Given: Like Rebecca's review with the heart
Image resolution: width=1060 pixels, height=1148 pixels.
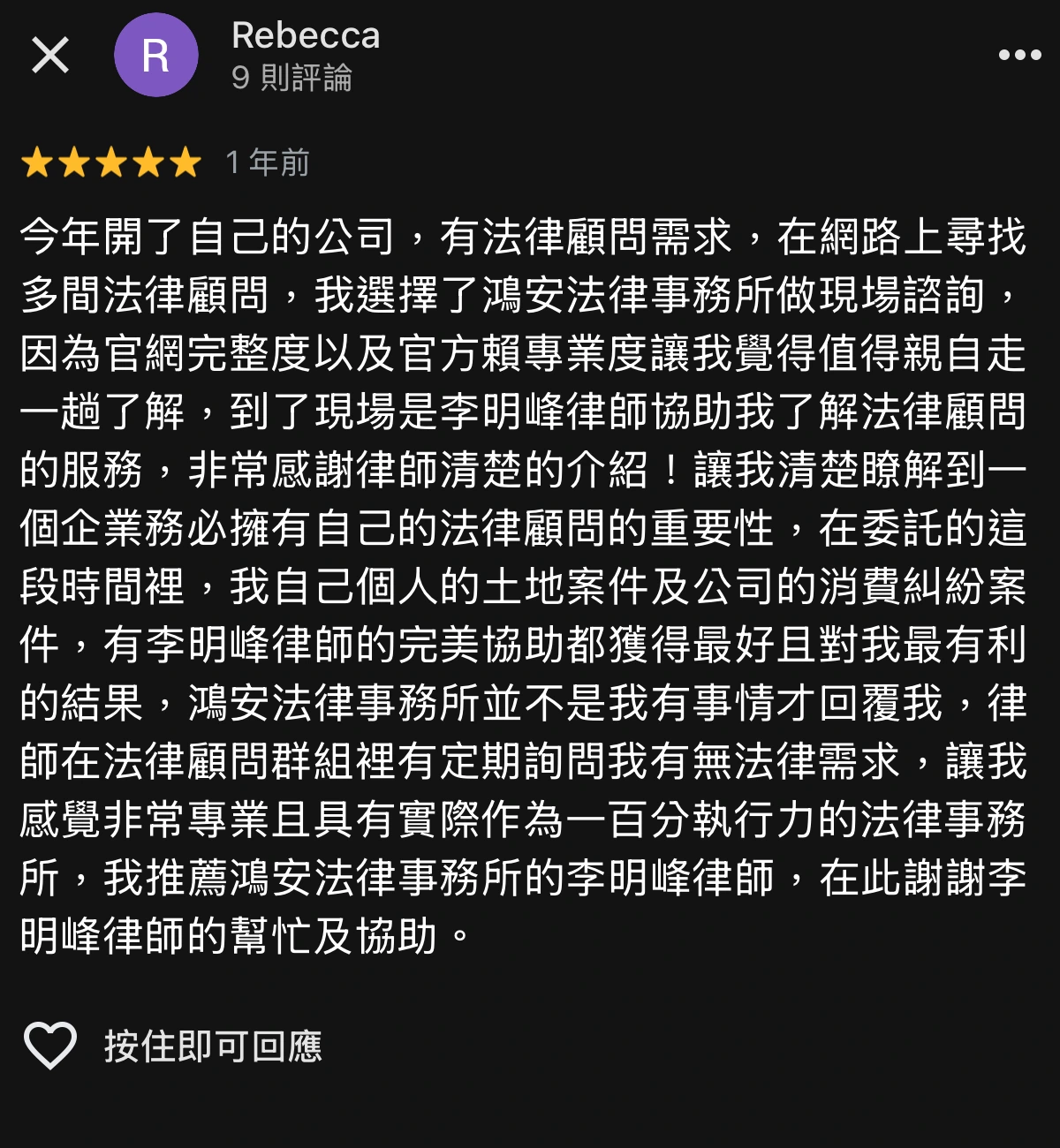Looking at the screenshot, I should point(50,1046).
